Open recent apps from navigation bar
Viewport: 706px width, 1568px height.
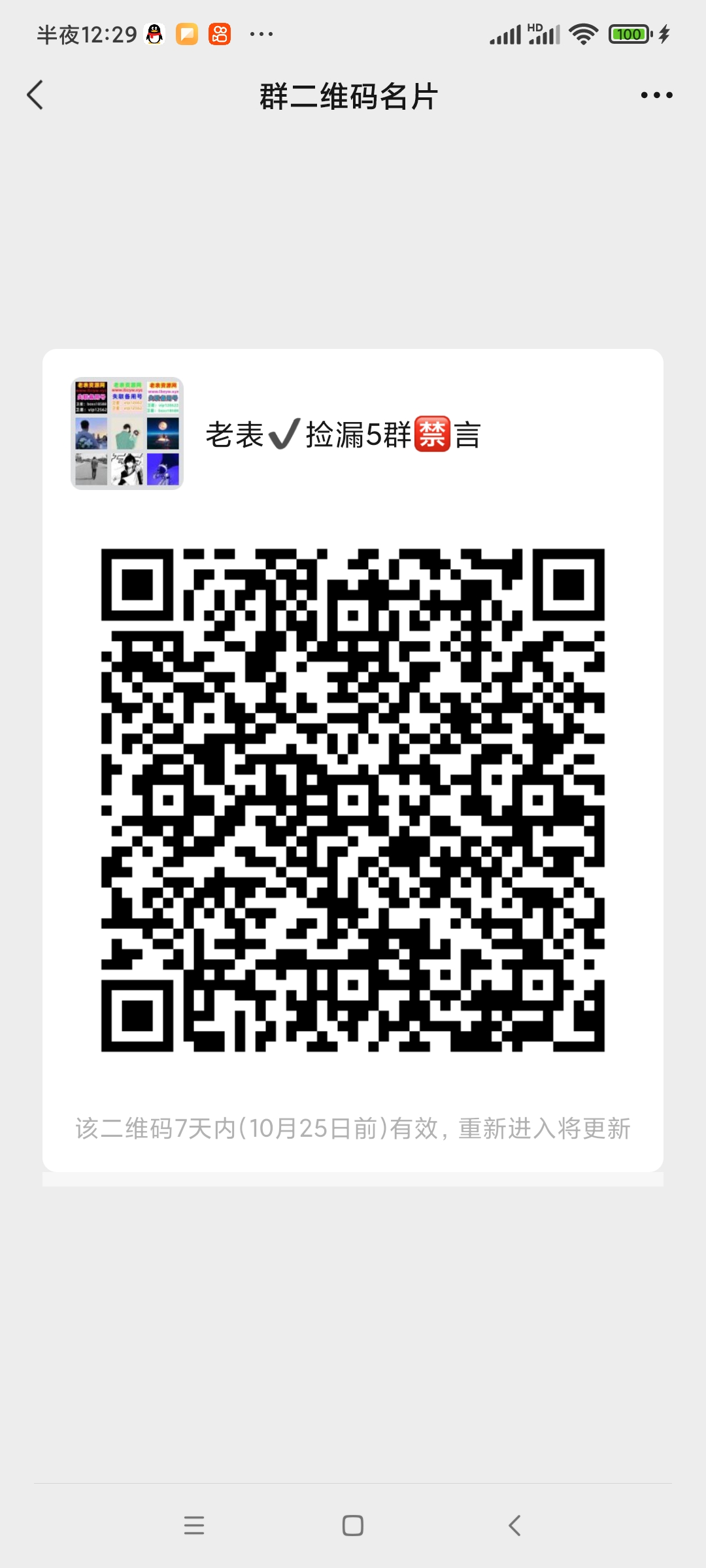click(x=194, y=1526)
